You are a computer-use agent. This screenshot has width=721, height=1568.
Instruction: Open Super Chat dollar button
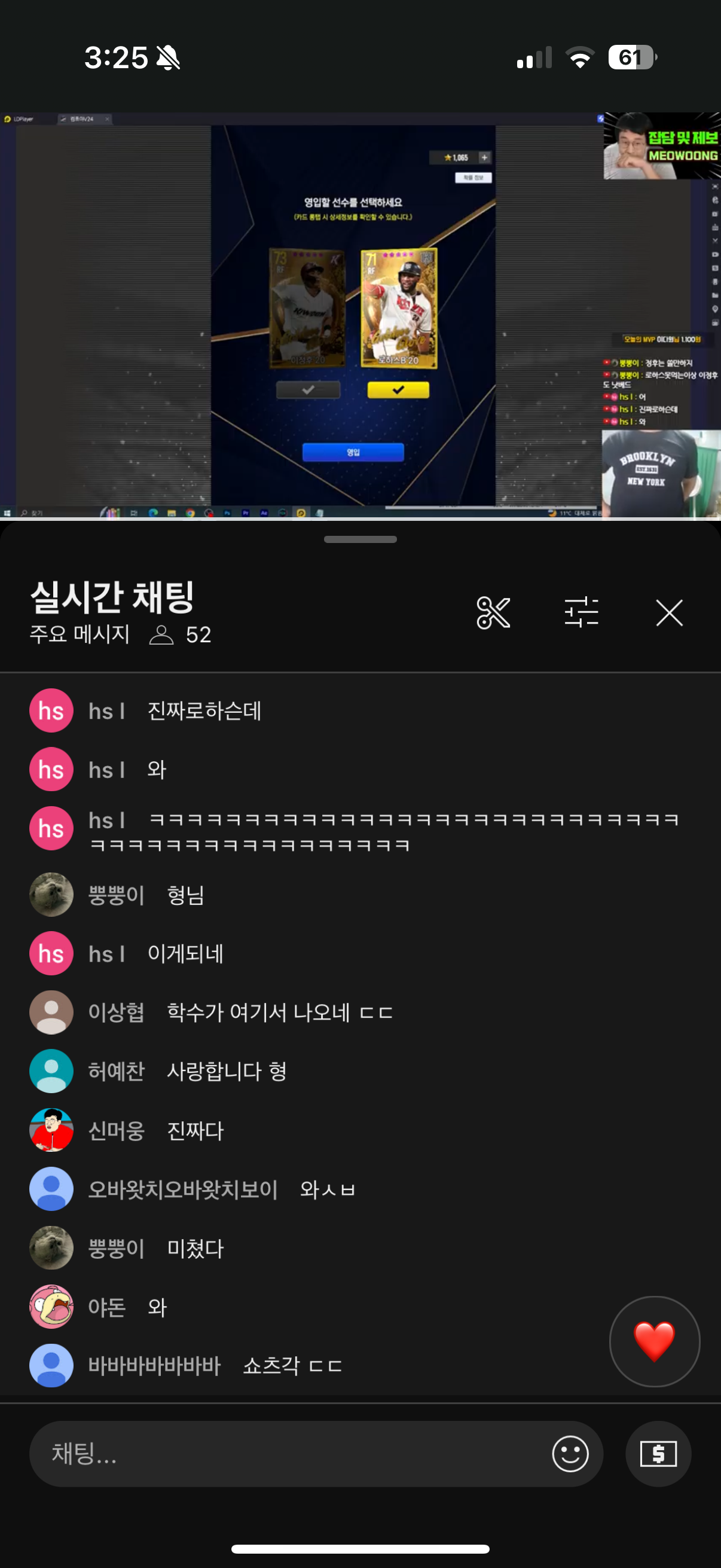click(658, 1454)
